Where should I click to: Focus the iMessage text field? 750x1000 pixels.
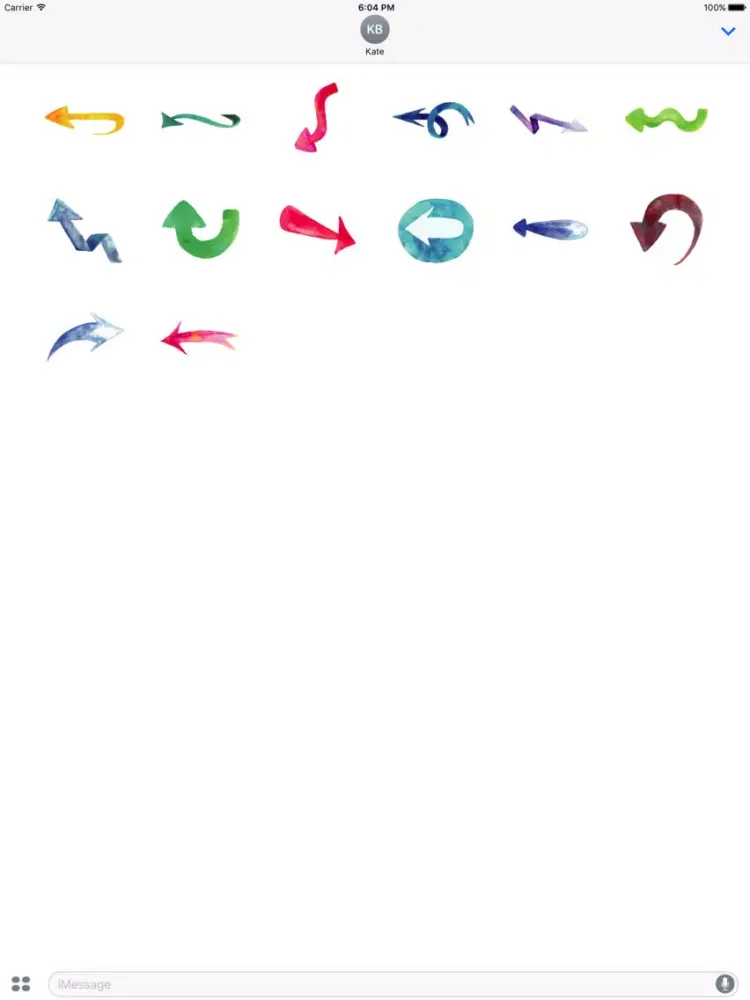click(x=380, y=984)
